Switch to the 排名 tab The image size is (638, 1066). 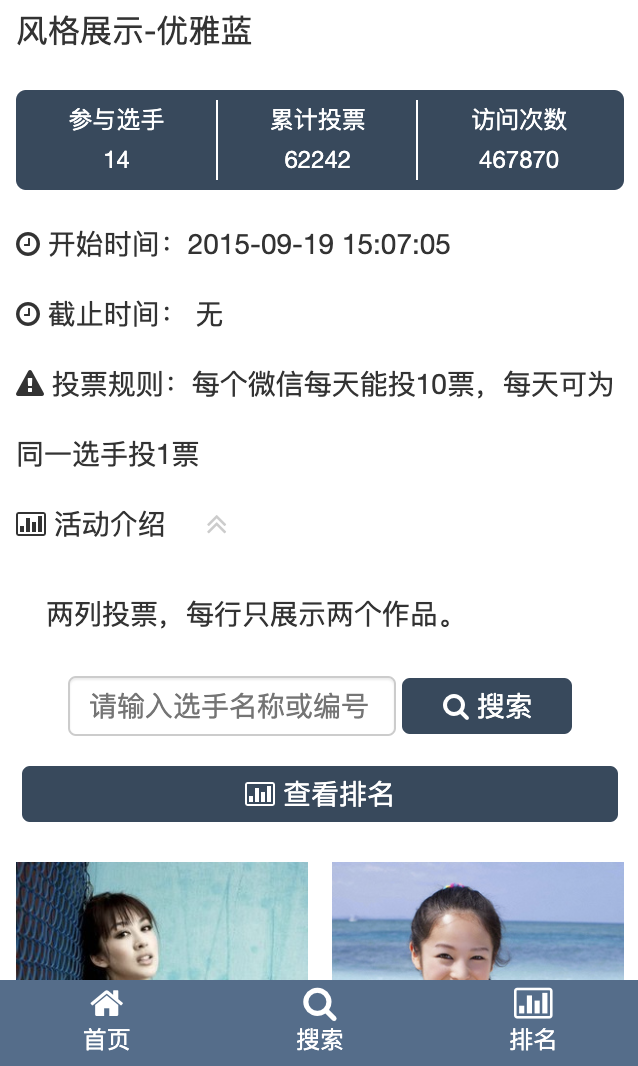[533, 1022]
